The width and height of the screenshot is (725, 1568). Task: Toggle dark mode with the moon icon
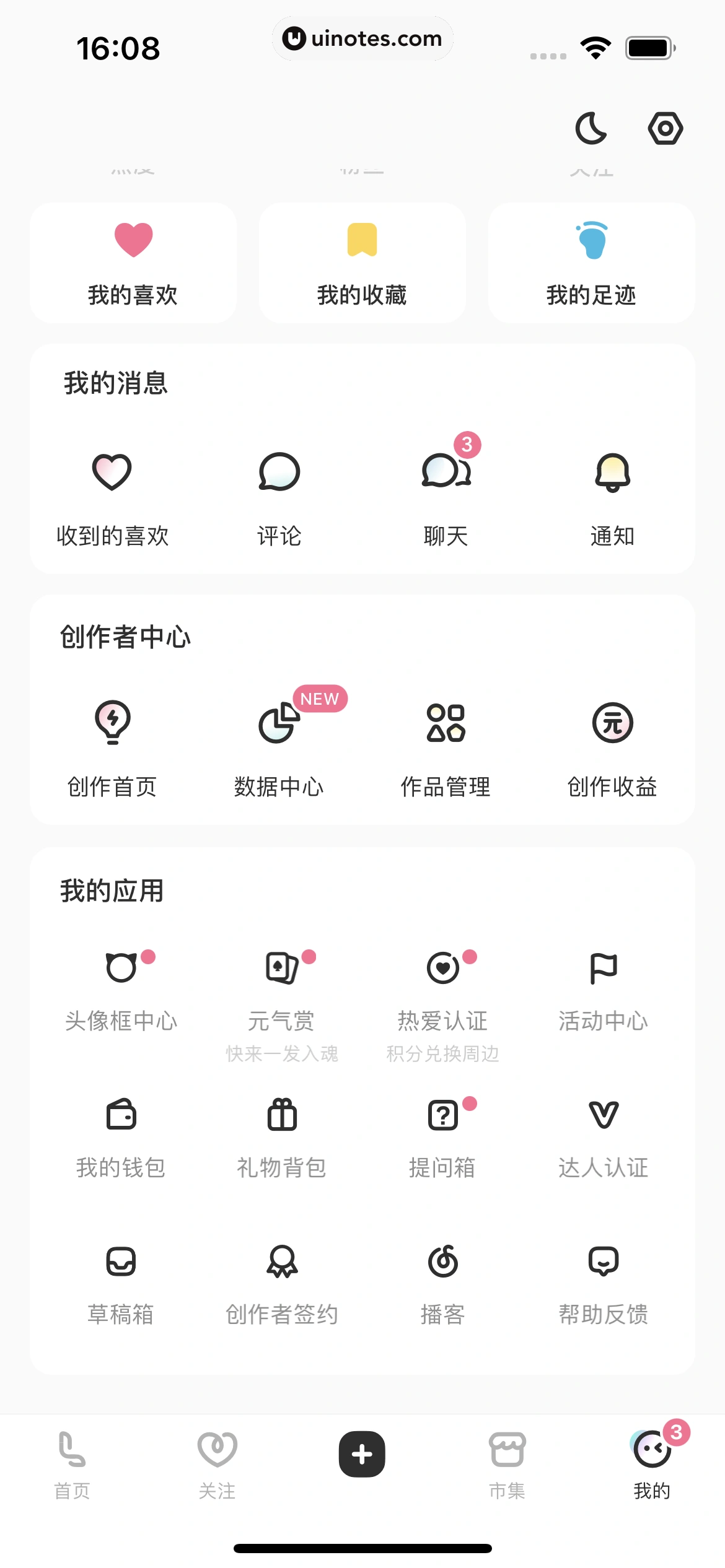tap(592, 129)
